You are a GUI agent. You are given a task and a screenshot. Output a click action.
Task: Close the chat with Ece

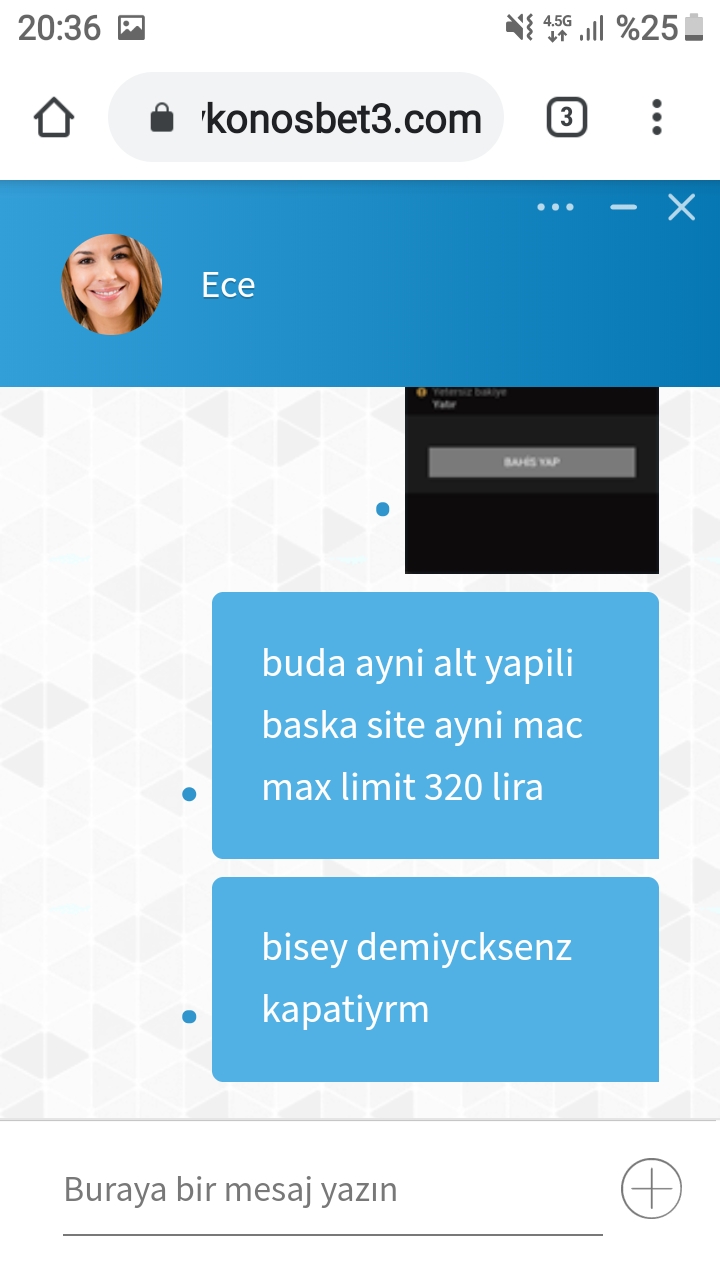click(681, 207)
